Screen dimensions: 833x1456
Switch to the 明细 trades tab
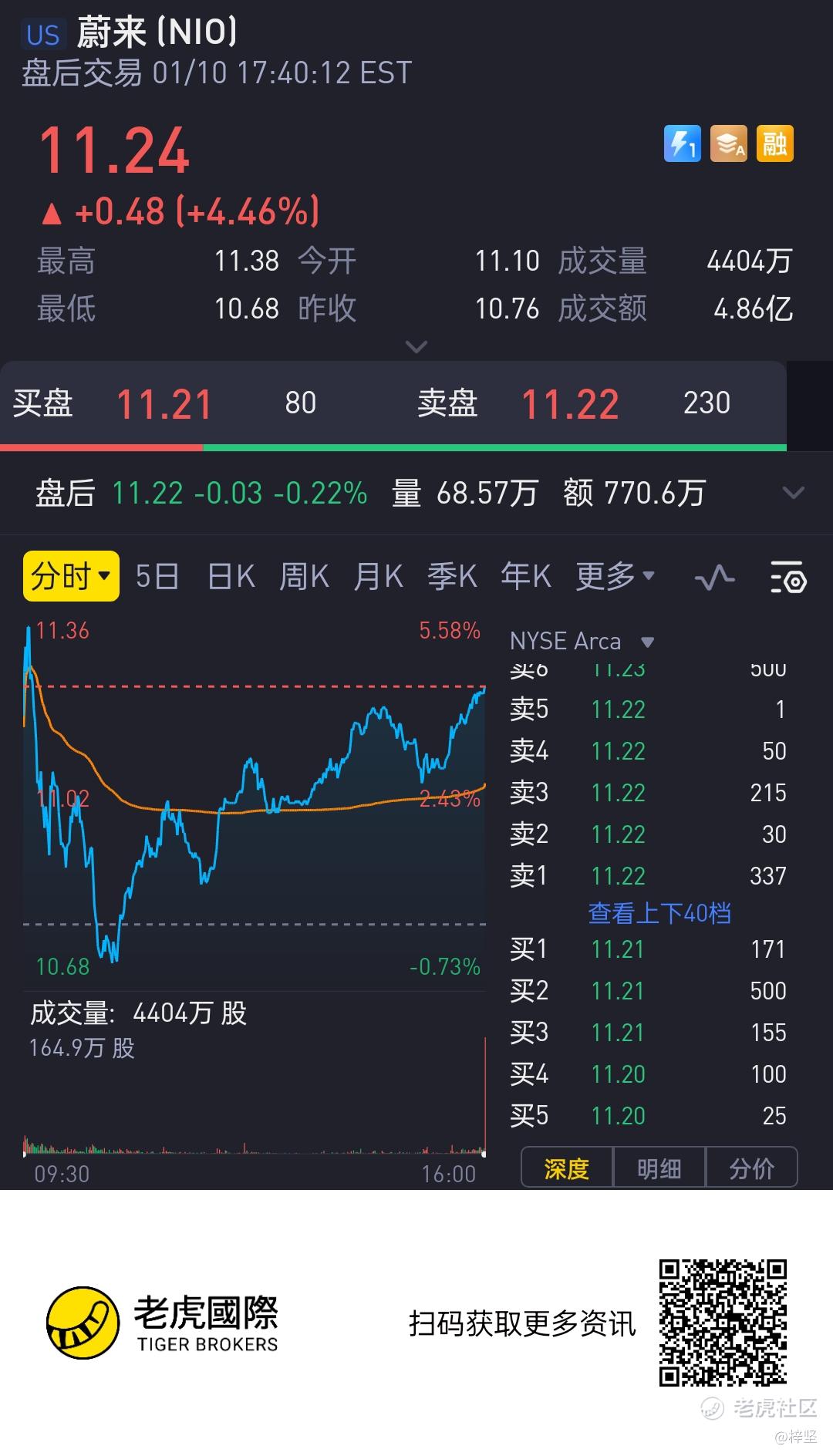click(x=659, y=1168)
